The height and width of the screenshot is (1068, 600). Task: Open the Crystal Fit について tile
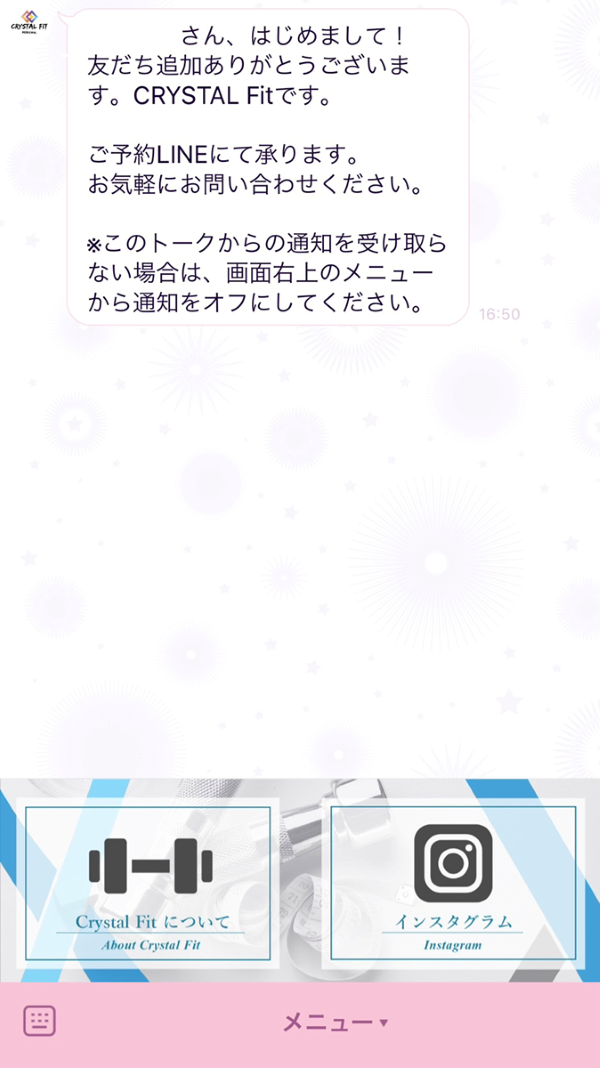pos(152,881)
